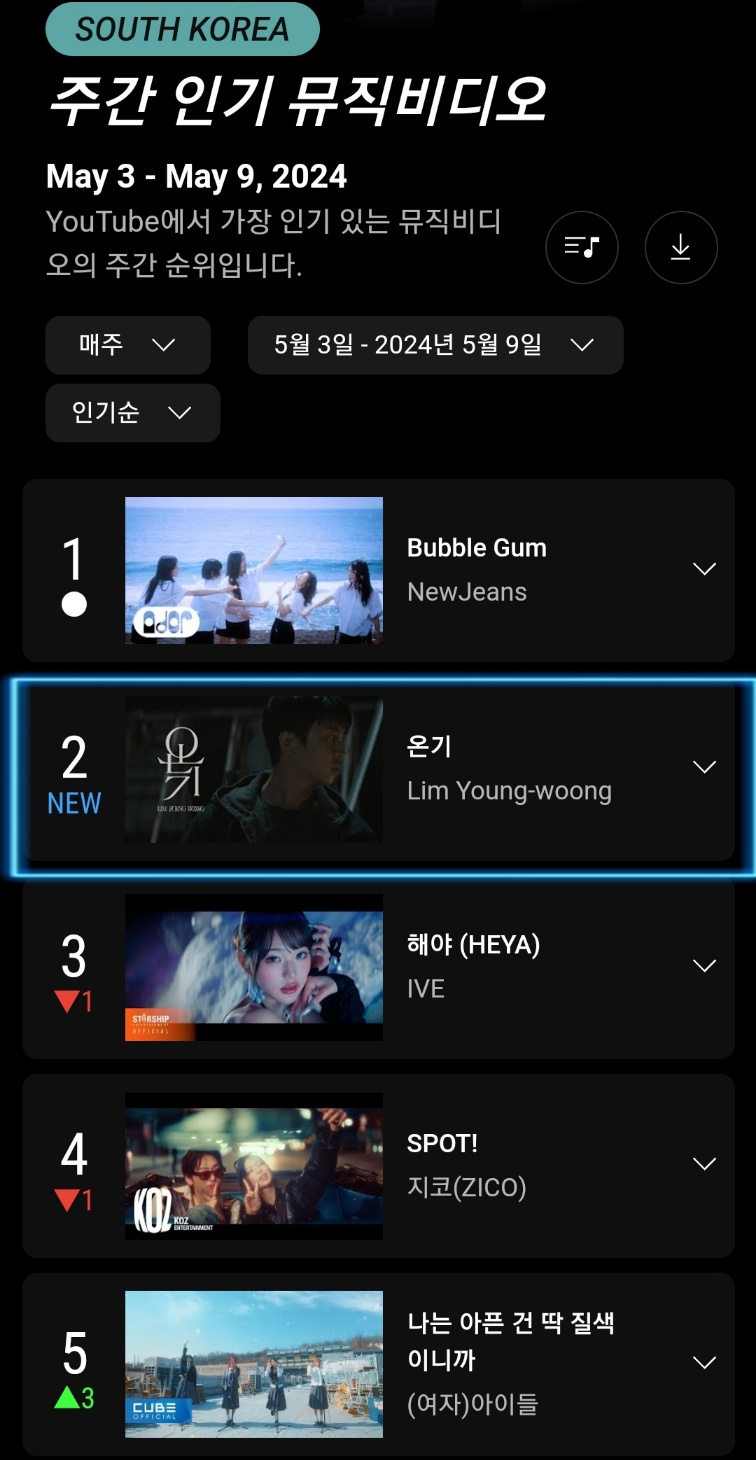Watch IVE's 해야 (HEYA) video

254,967
